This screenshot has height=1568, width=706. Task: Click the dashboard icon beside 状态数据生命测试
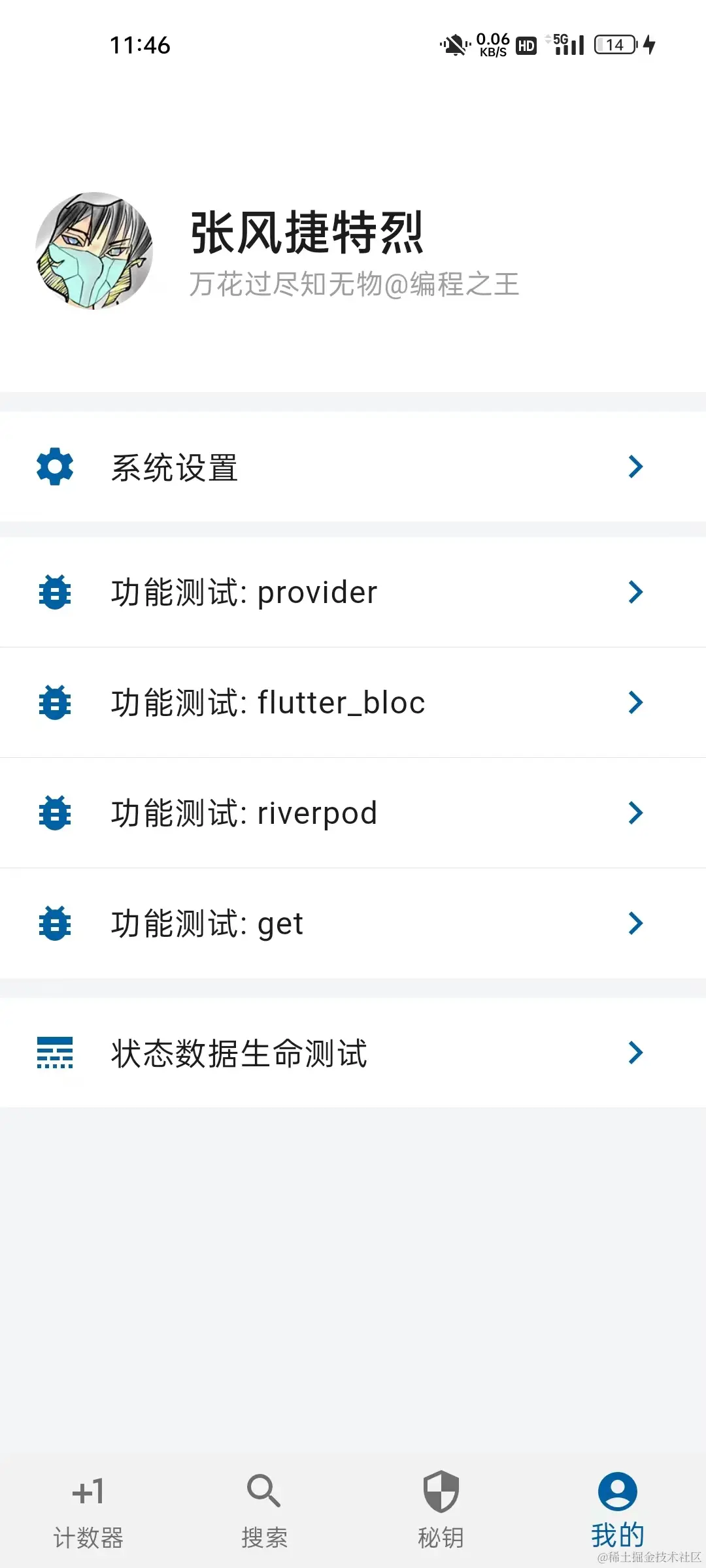click(x=54, y=1053)
